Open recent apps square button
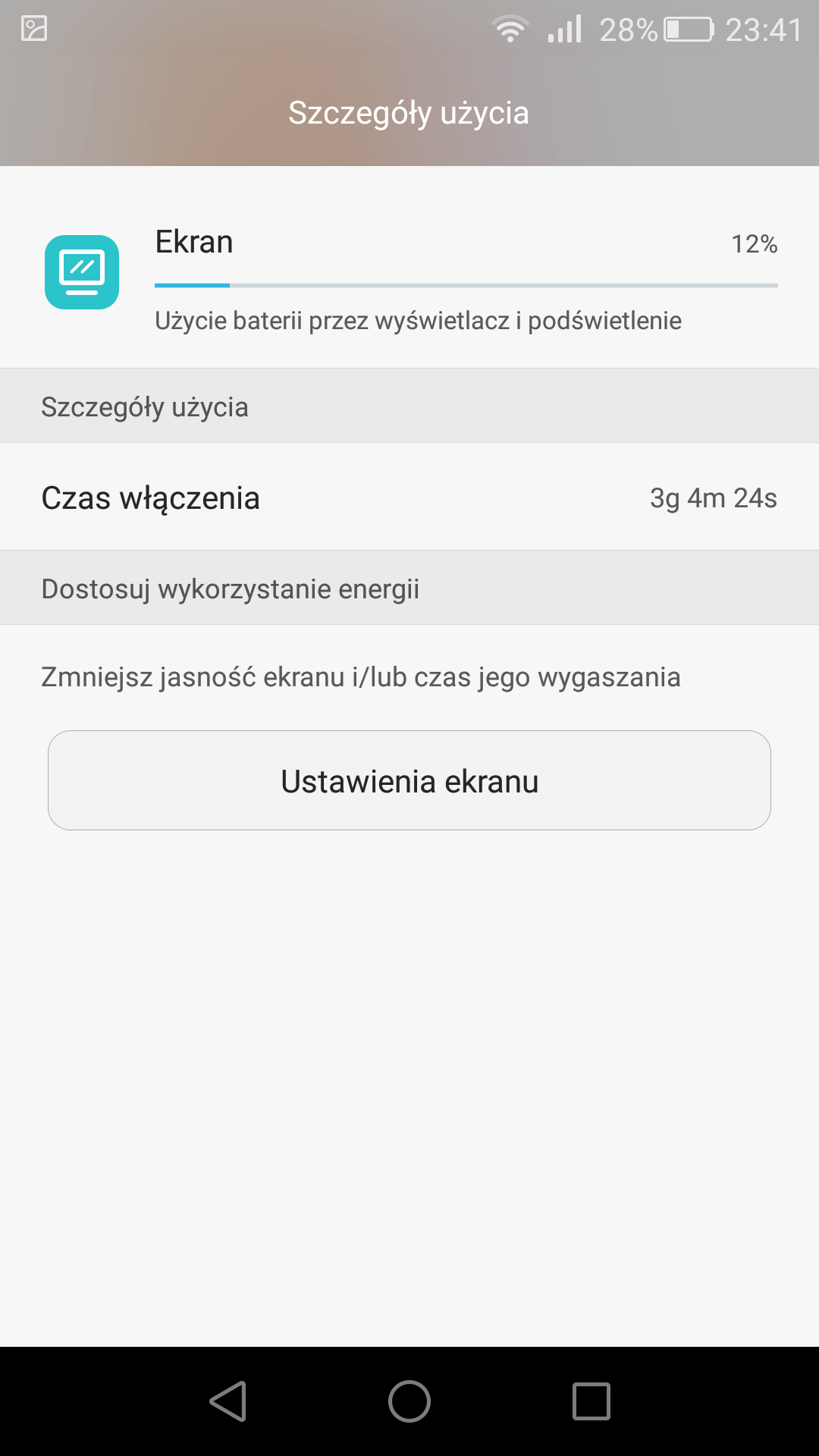Image resolution: width=819 pixels, height=1456 pixels. tap(591, 1401)
